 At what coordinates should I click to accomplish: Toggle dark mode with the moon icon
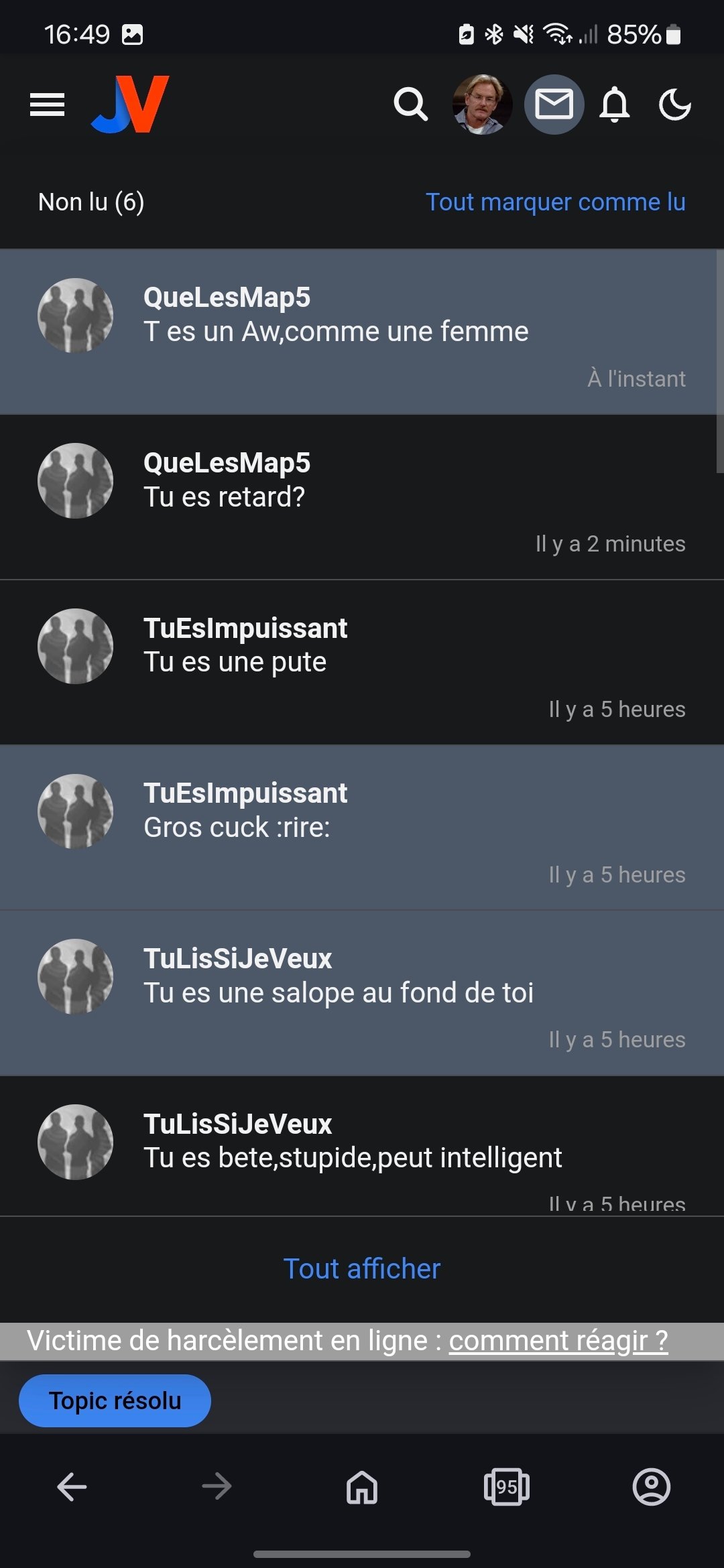(674, 105)
